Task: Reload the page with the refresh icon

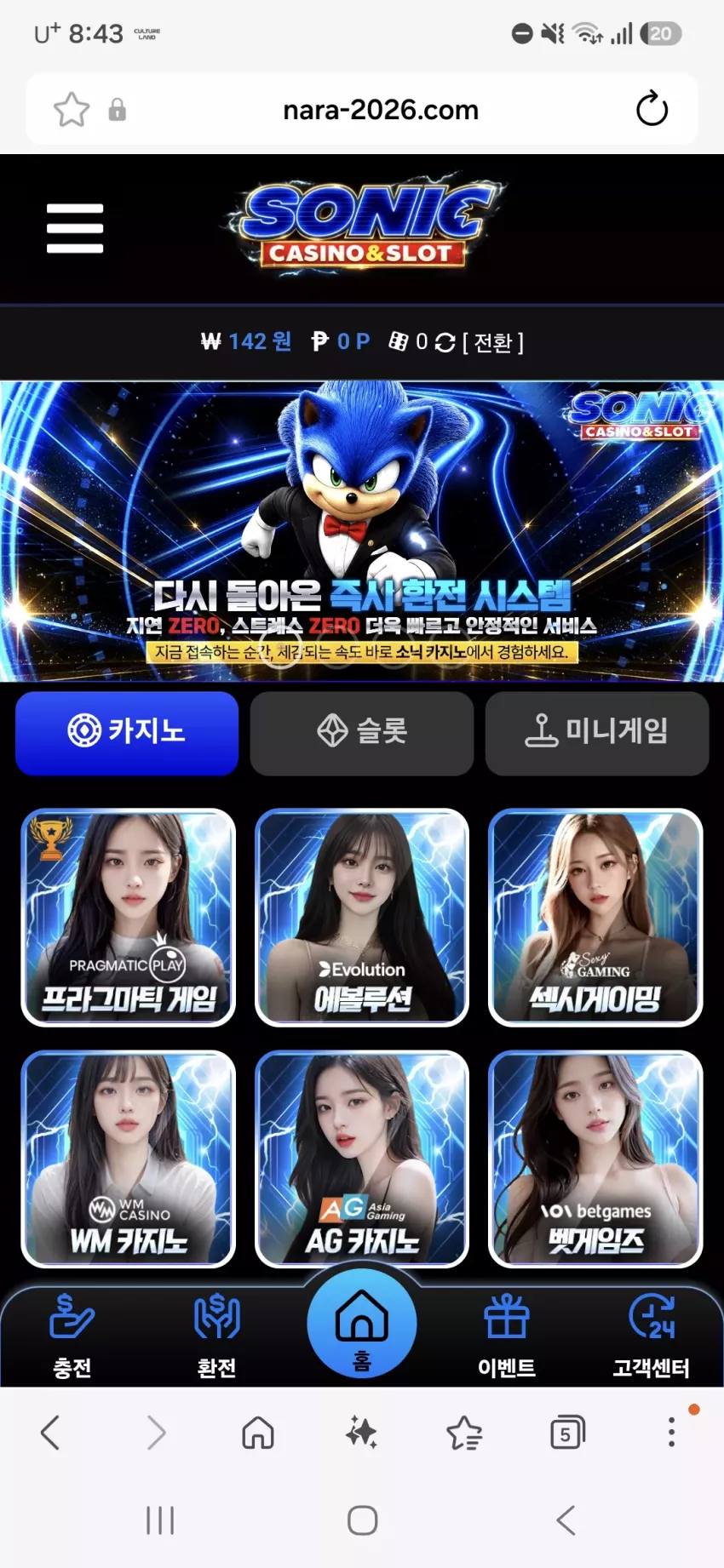Action: coord(652,109)
